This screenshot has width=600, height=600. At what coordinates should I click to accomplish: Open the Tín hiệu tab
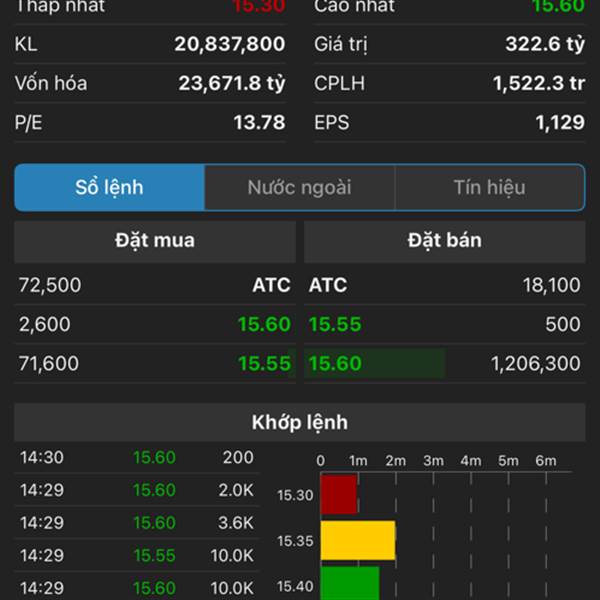[489, 187]
